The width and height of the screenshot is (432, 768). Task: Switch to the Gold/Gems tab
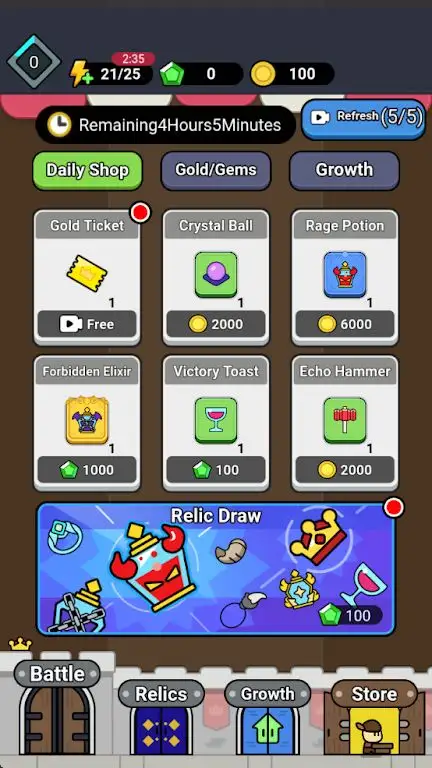point(216,170)
